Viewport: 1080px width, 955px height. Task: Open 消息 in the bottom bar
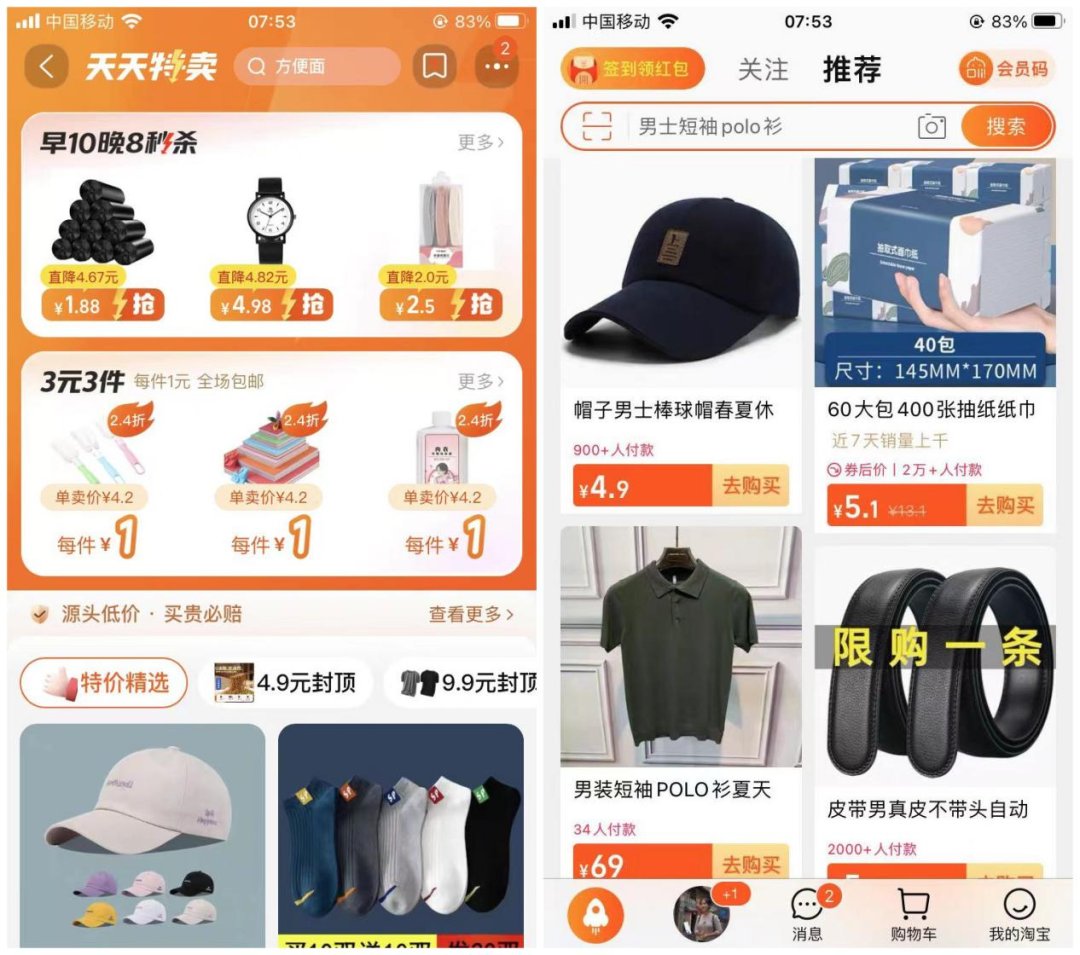808,914
